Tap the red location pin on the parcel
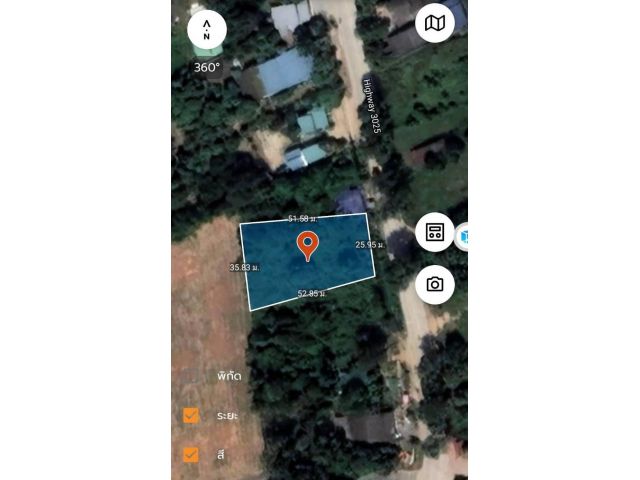The image size is (640, 480). [308, 245]
